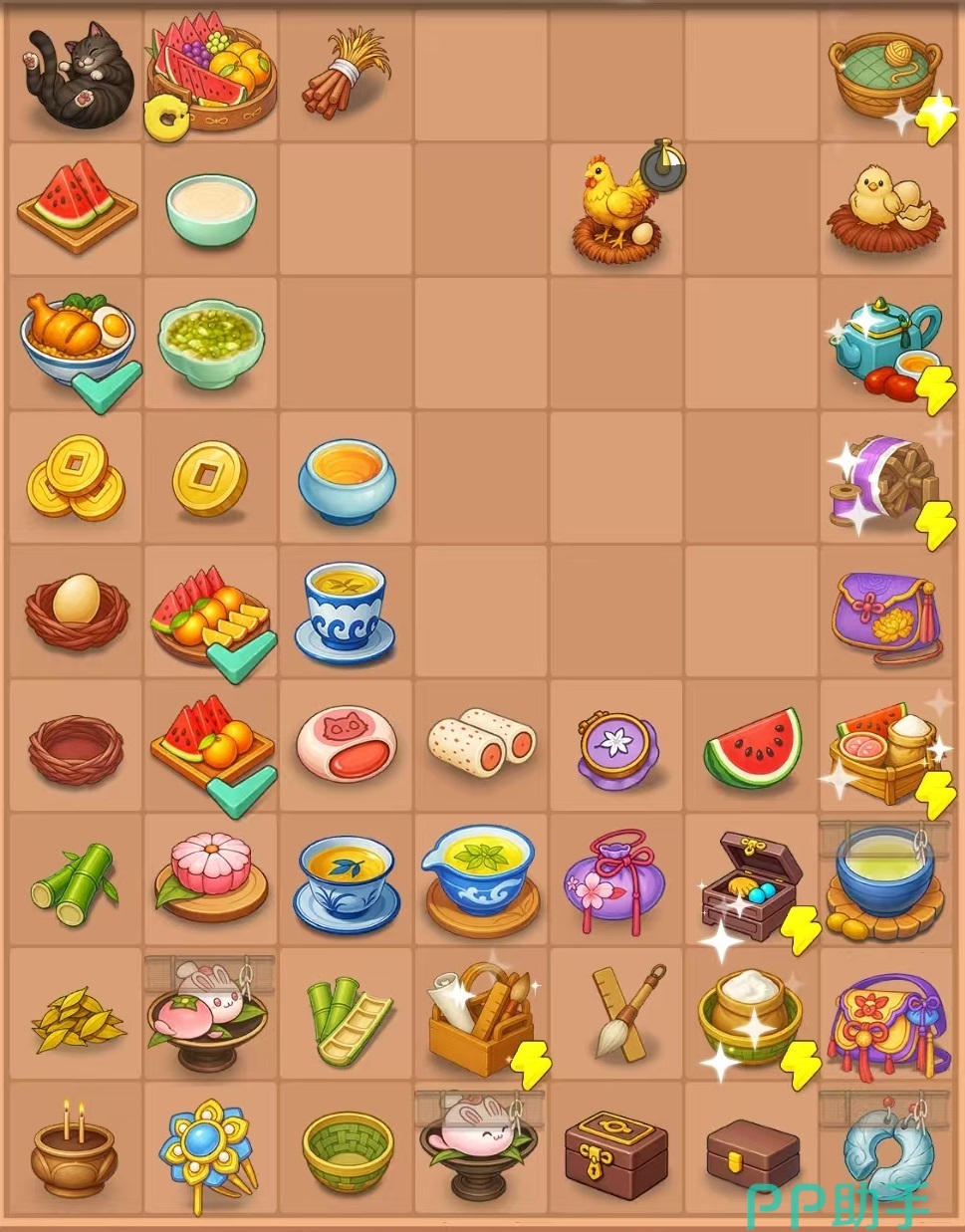Tap the spinning wheel with purple thread
The height and width of the screenshot is (1232, 965).
pos(881,480)
